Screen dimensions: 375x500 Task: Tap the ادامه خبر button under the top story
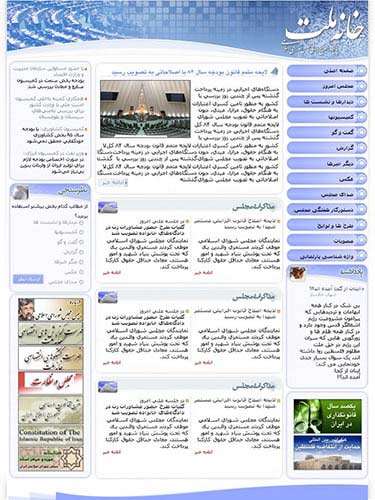click(113, 182)
